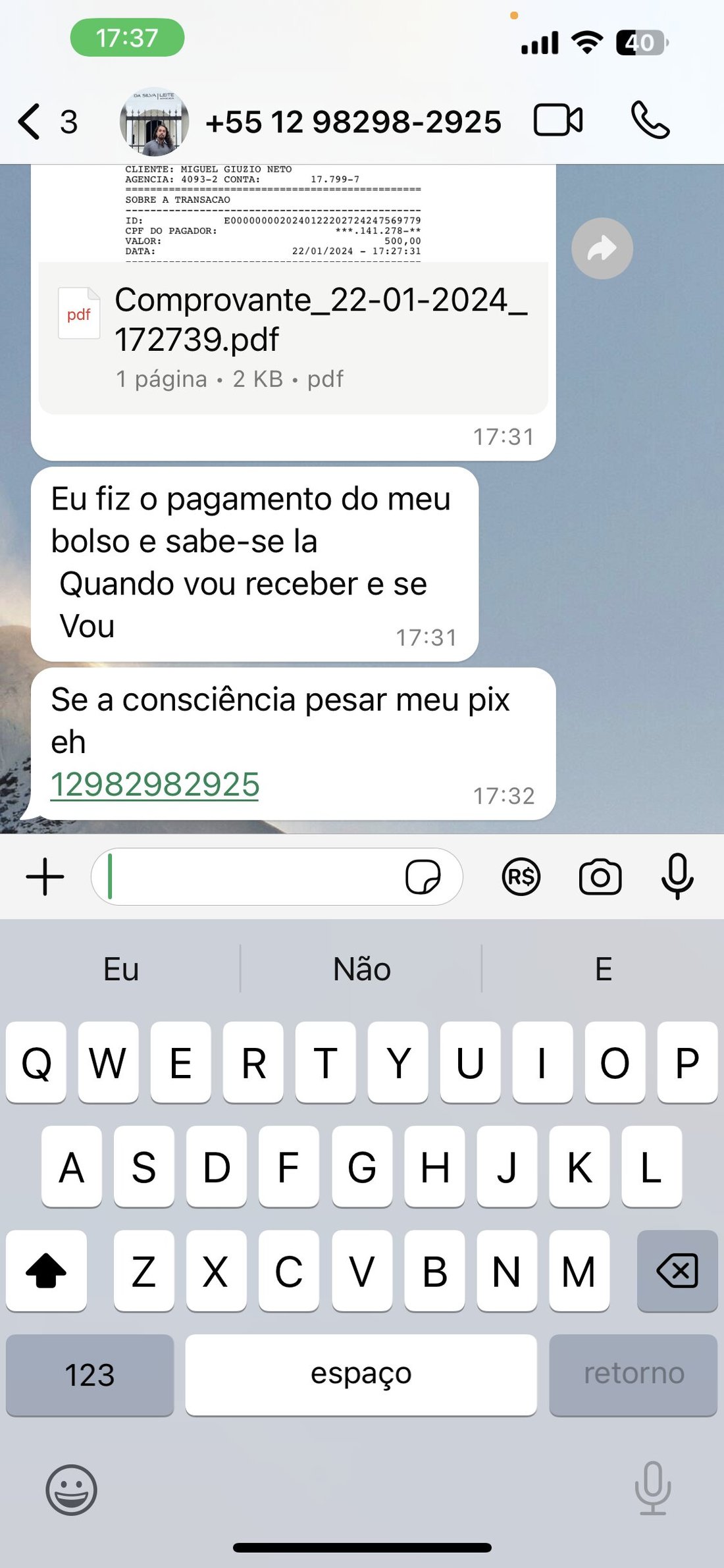
Task: Open contact info for +55 12 98298-2925
Action: 353,122
